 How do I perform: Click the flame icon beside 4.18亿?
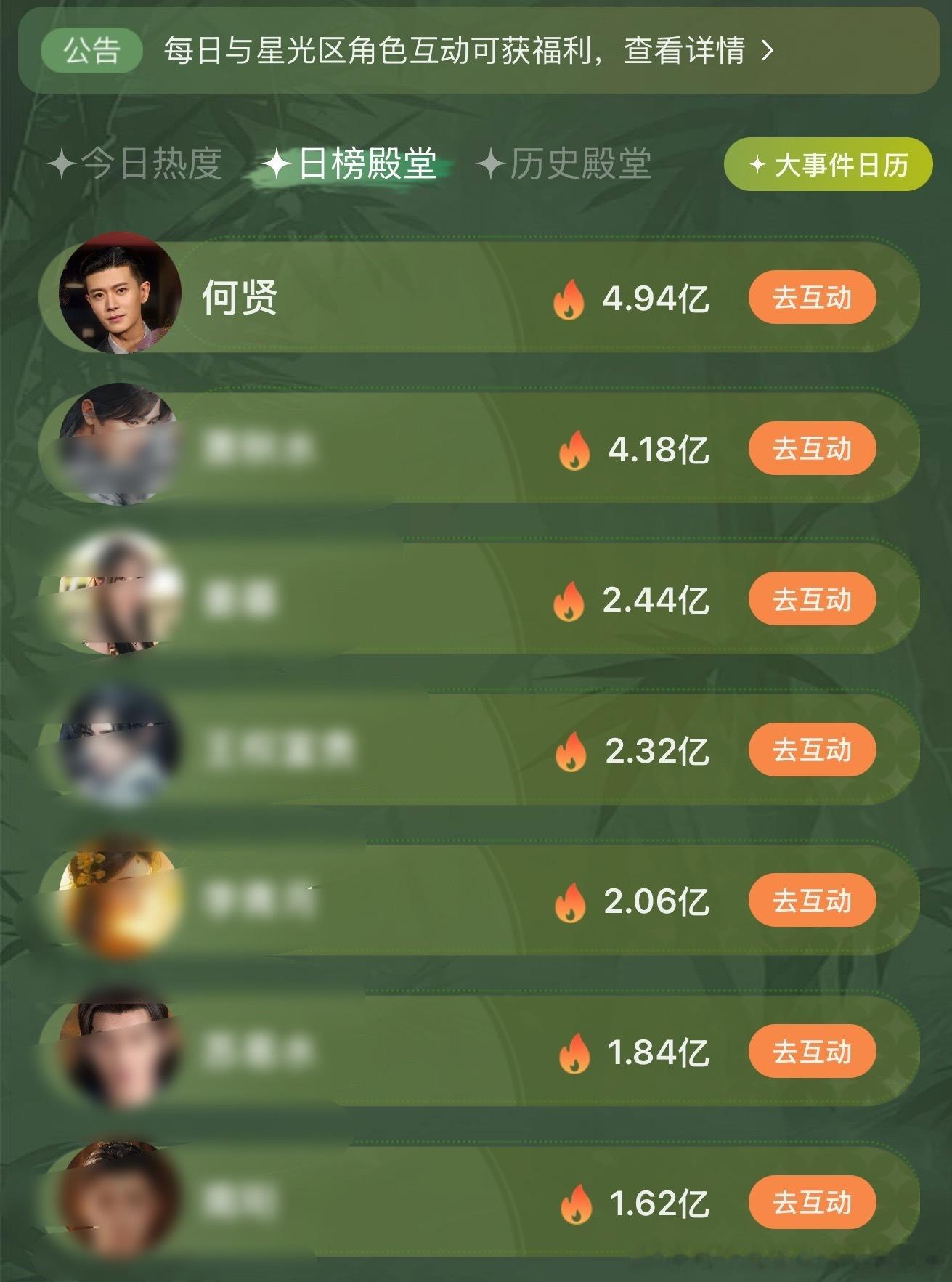pos(574,451)
